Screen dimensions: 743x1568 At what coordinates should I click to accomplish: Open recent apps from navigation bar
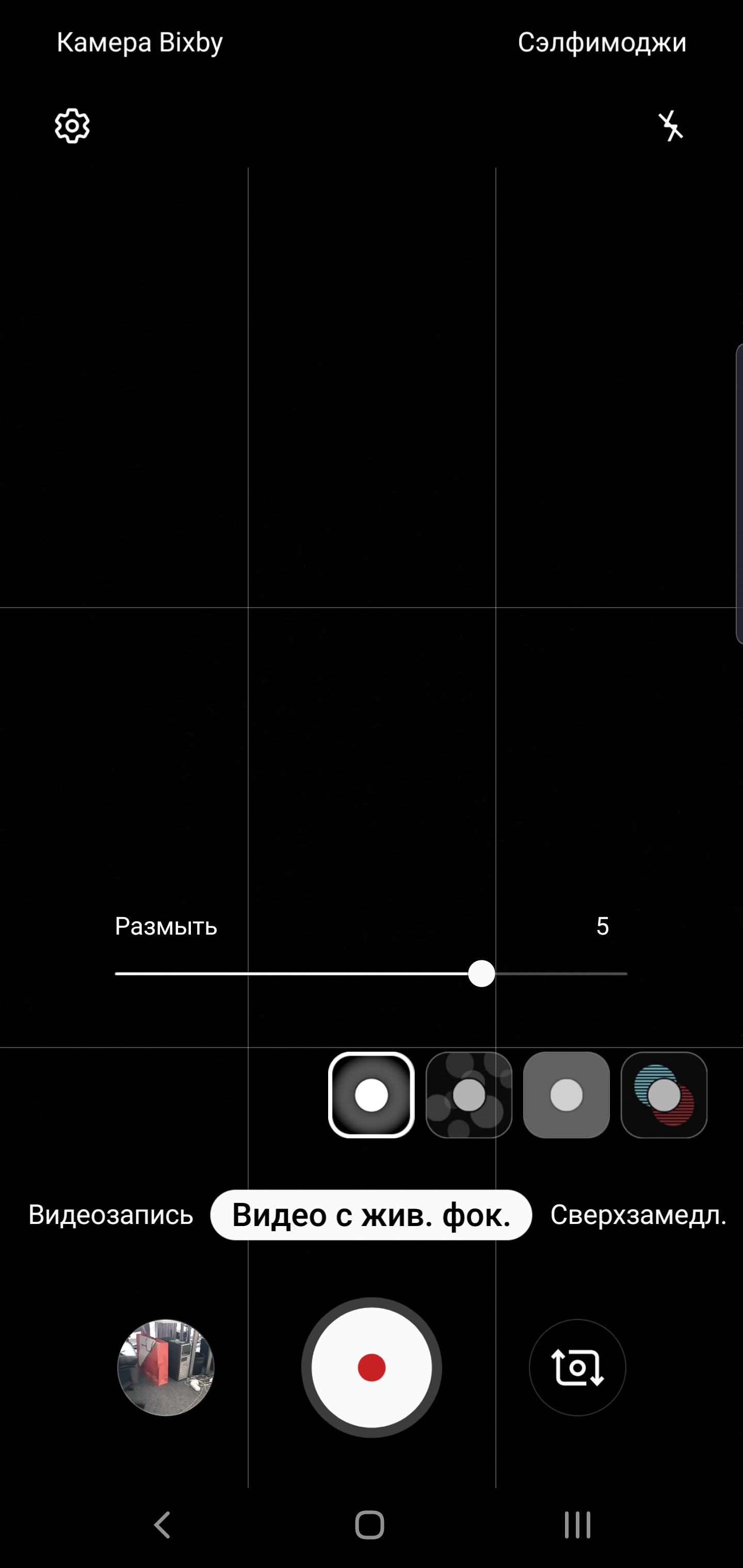click(577, 1525)
